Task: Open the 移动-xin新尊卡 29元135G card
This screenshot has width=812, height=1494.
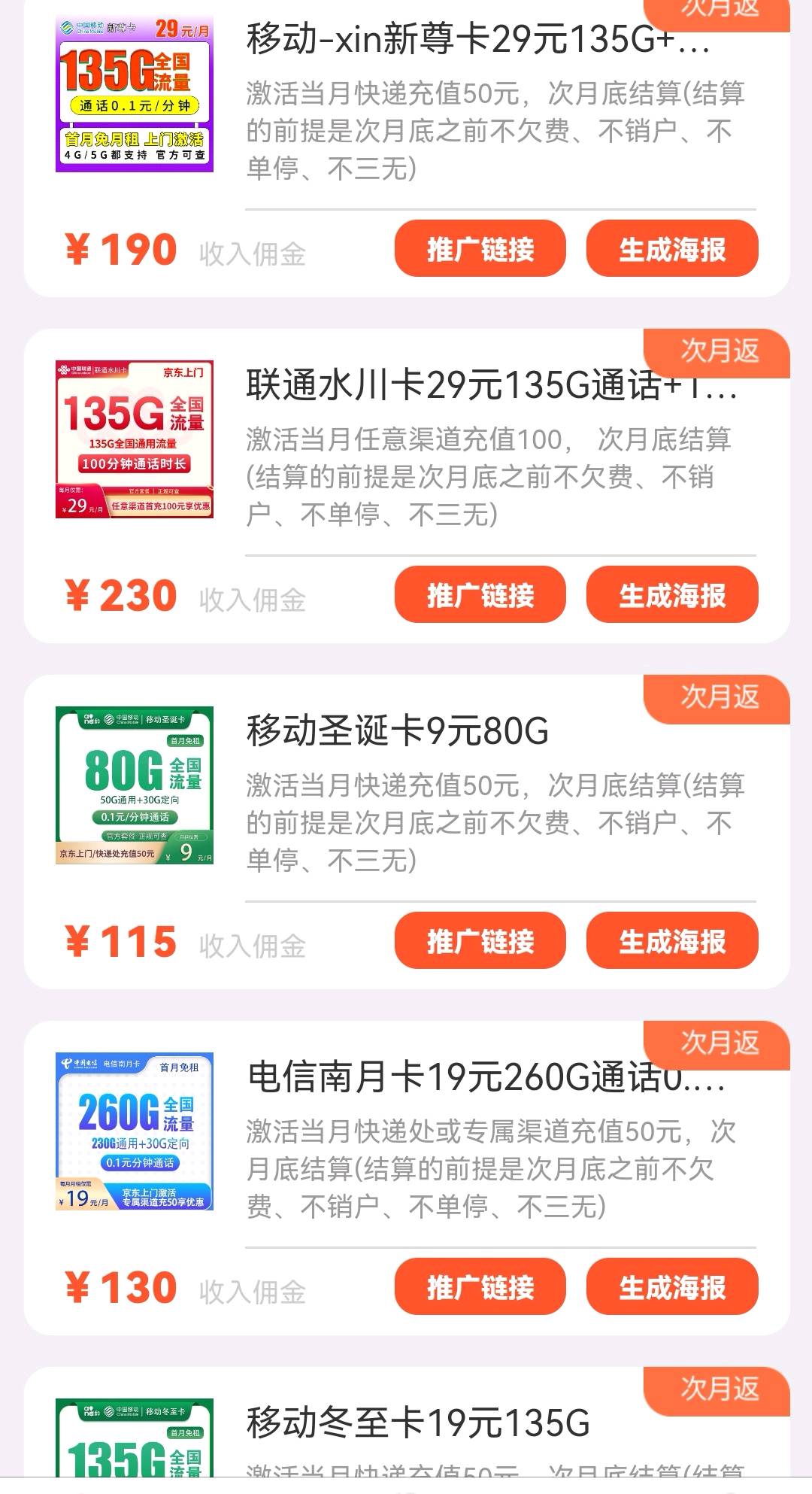Action: [478, 39]
